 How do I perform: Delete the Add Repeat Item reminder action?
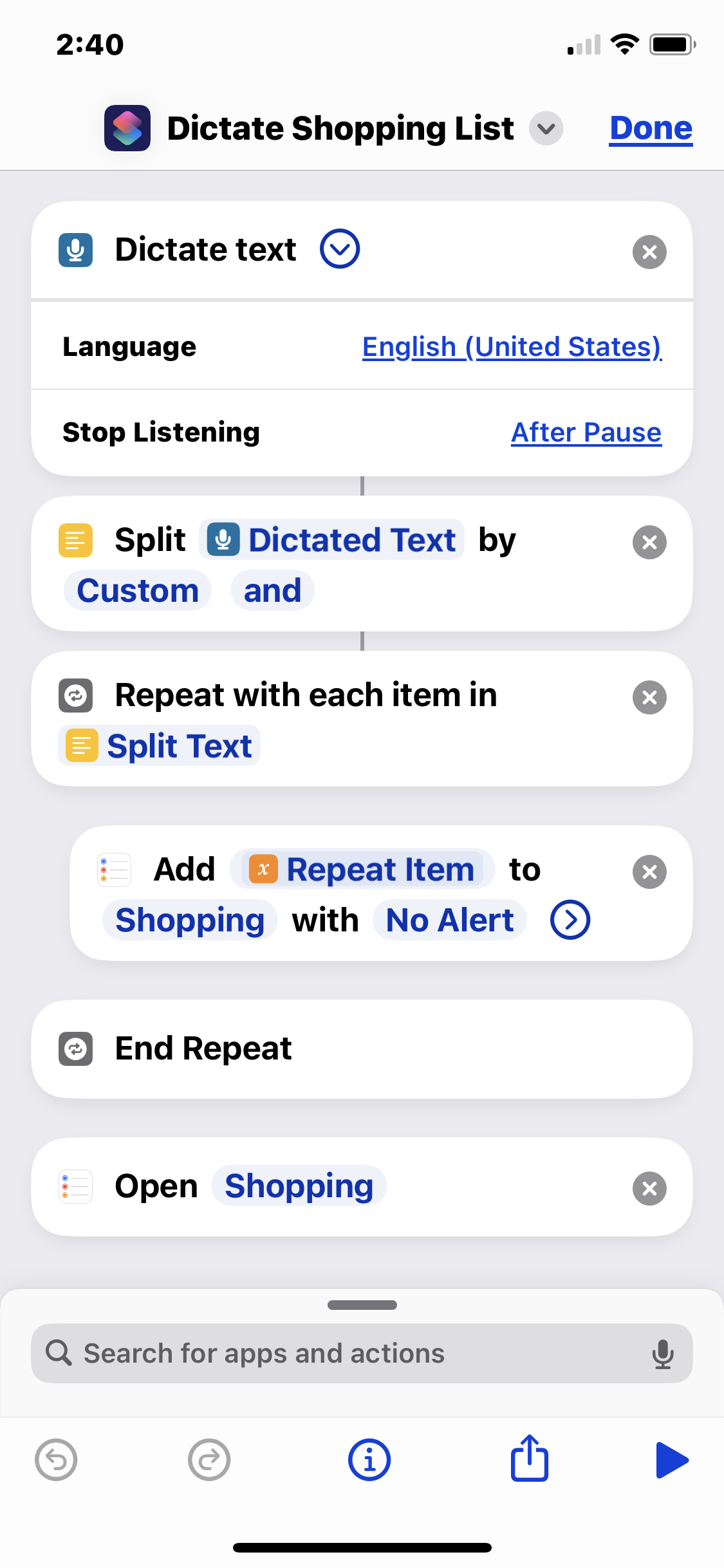[x=649, y=872]
